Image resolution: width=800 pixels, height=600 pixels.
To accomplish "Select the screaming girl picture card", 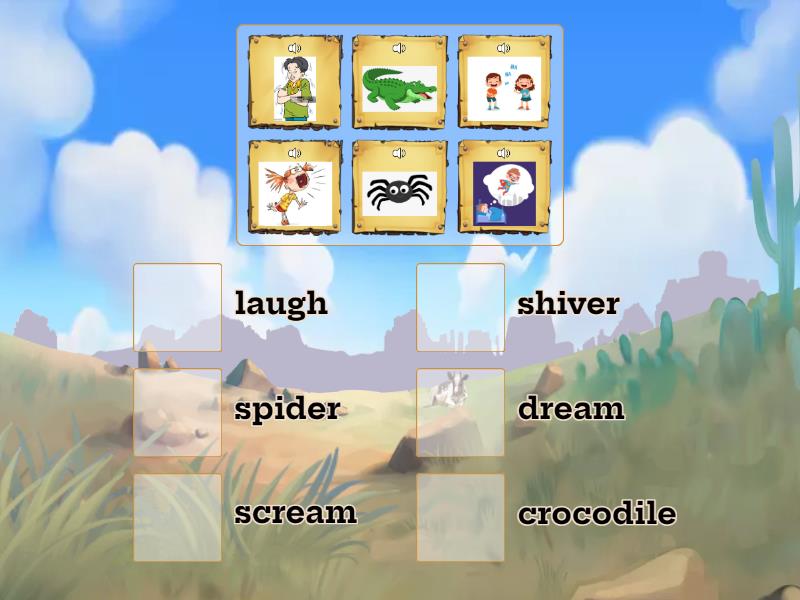I will (295, 193).
